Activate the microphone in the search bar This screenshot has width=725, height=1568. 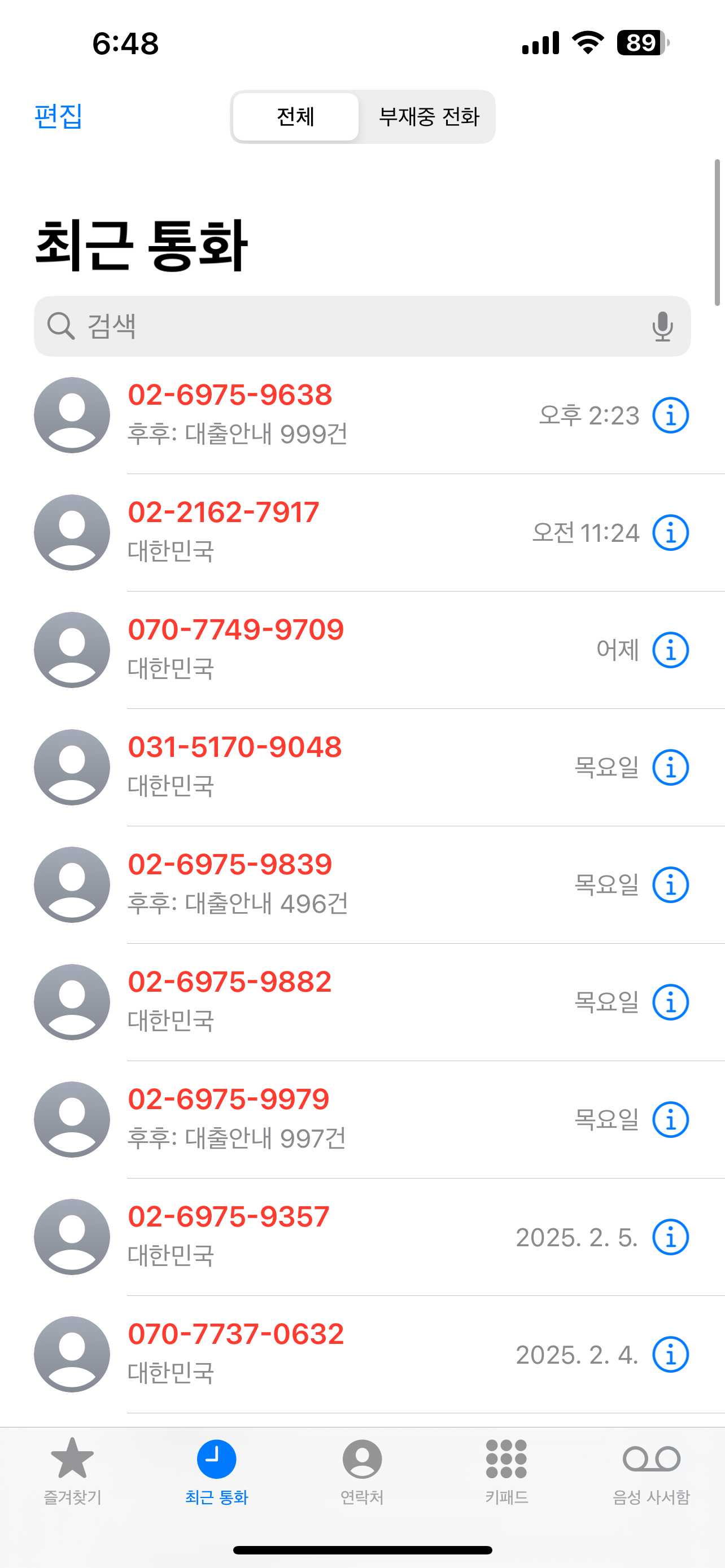click(x=662, y=326)
